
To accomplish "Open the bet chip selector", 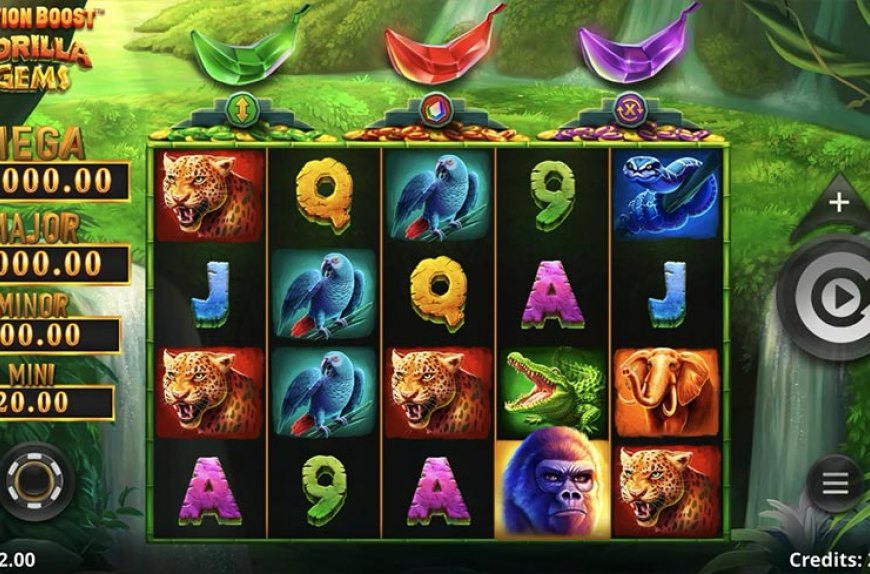I will click(36, 482).
